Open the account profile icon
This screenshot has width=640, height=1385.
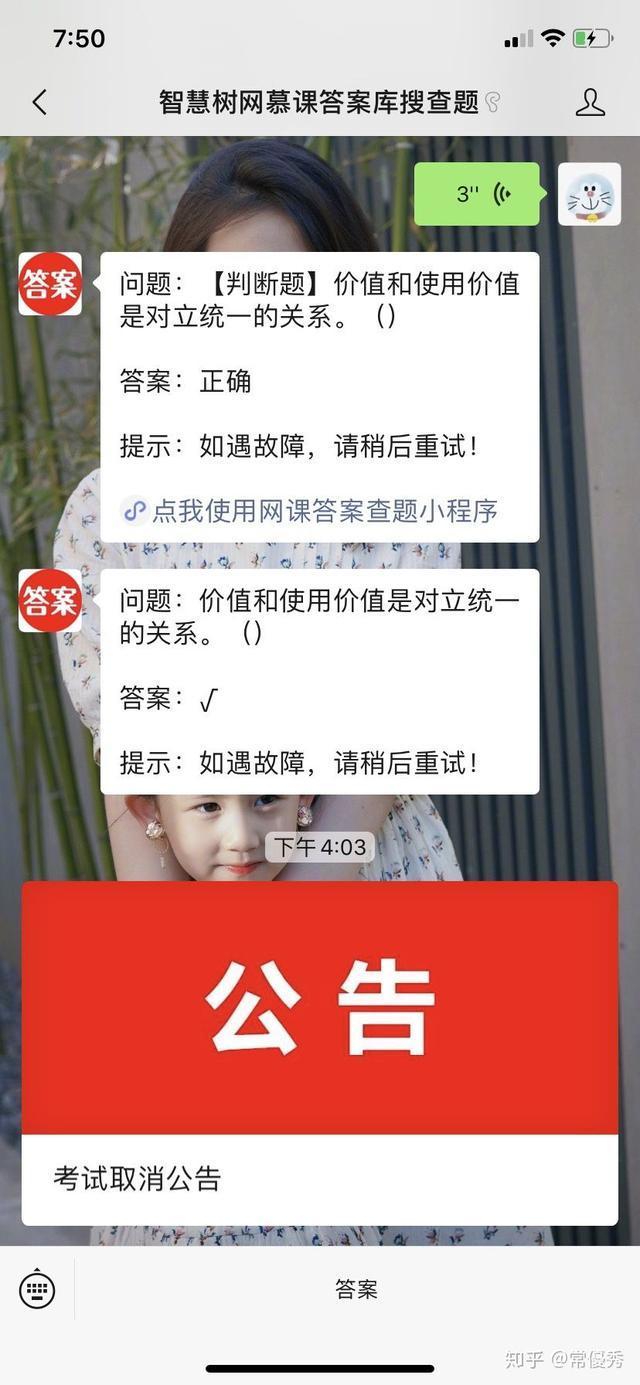coord(590,102)
